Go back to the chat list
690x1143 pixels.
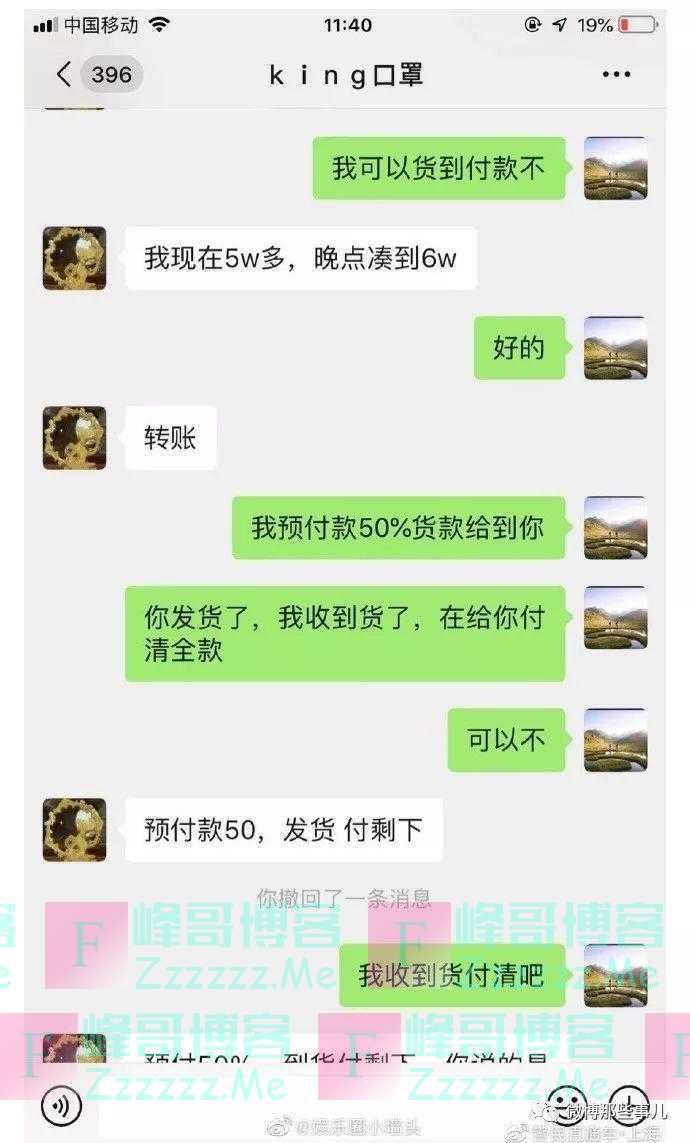65,75
